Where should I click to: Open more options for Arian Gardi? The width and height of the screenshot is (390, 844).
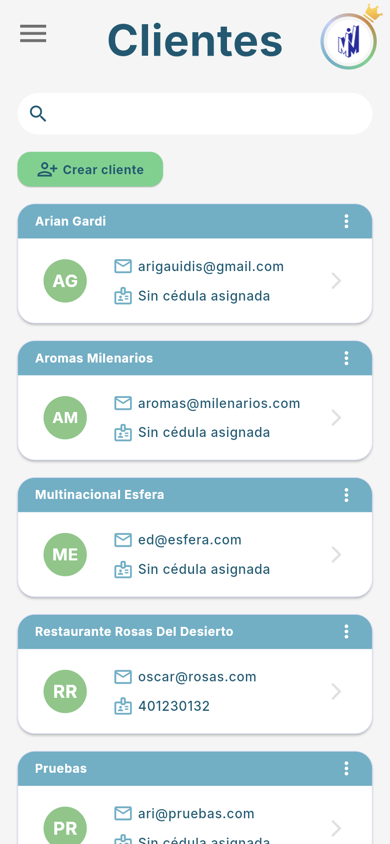[346, 221]
